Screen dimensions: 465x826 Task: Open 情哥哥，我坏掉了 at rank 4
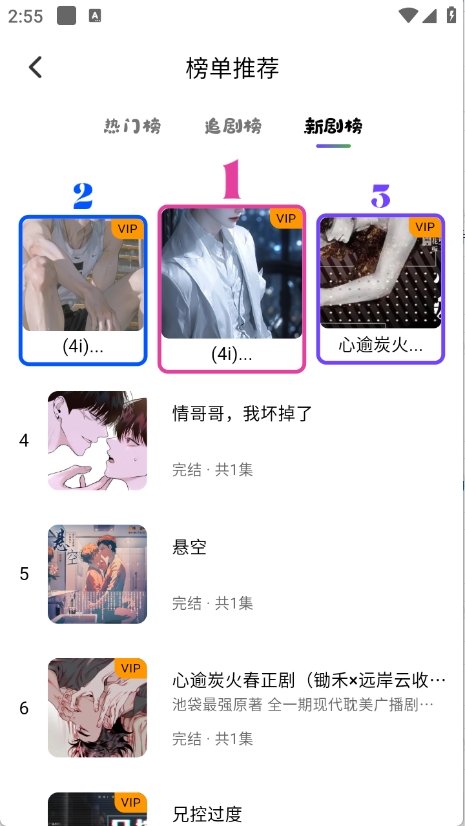(232, 440)
